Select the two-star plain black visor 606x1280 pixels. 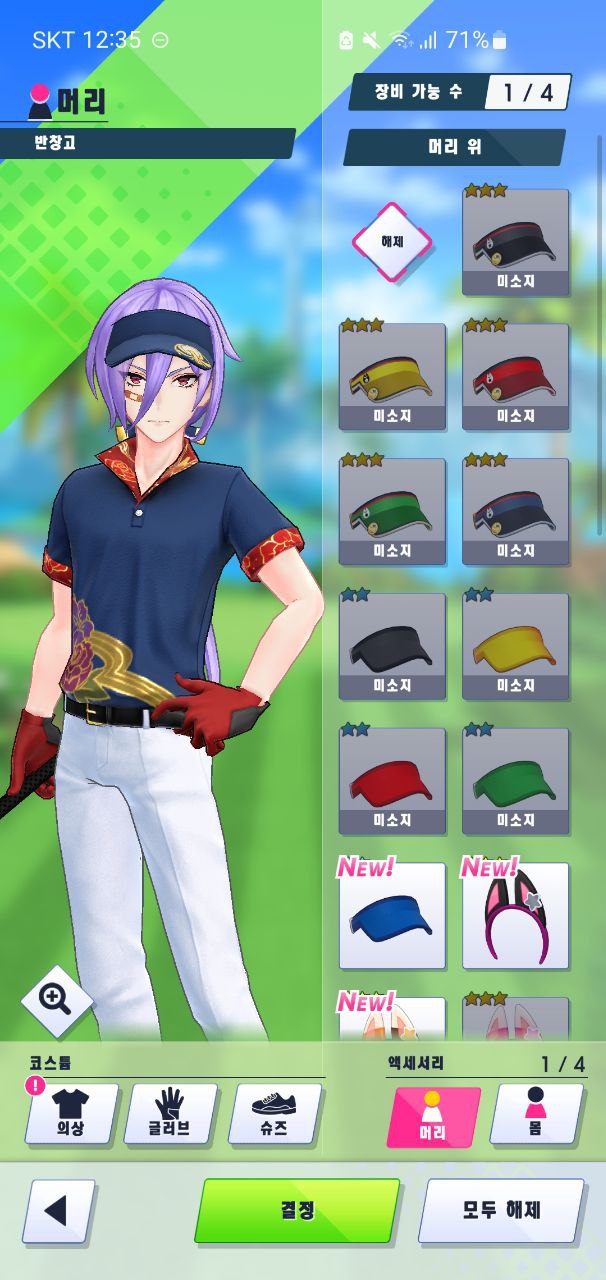tap(392, 647)
